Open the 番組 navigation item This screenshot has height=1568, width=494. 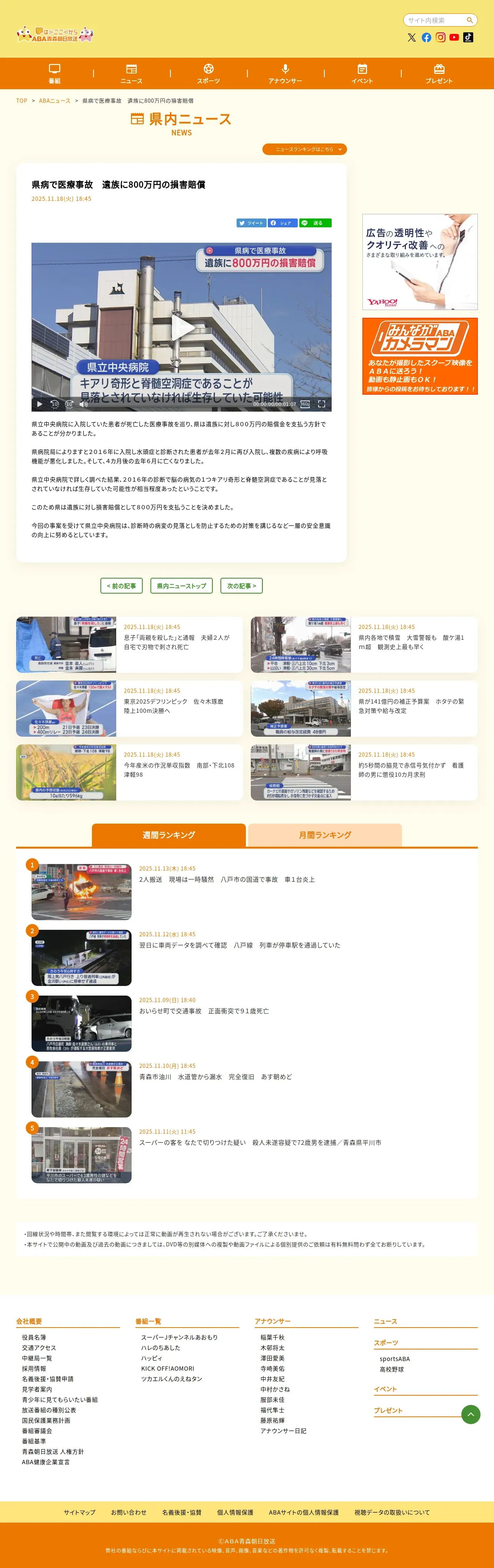54,73
